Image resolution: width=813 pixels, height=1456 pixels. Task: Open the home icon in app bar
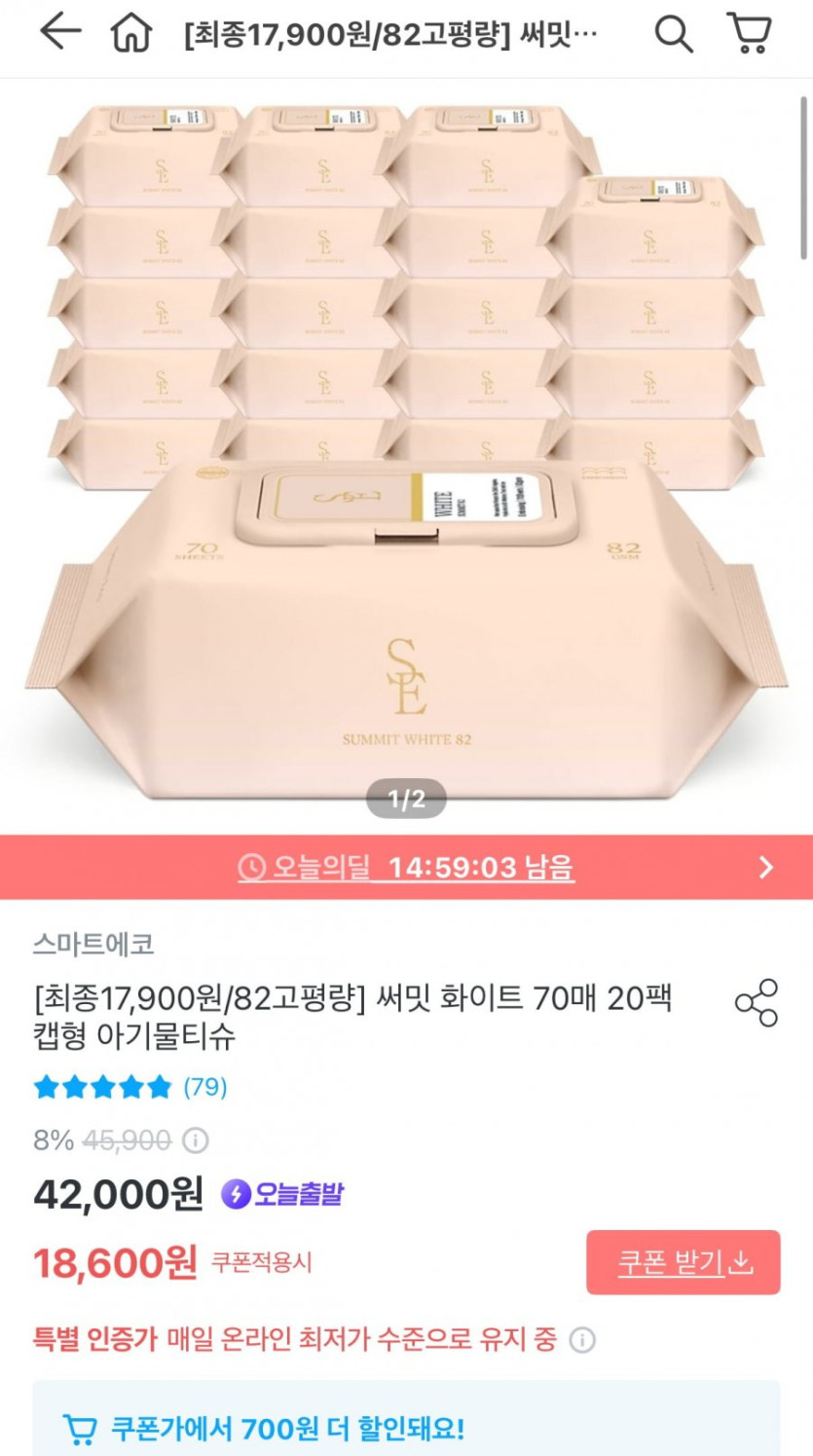(x=130, y=35)
